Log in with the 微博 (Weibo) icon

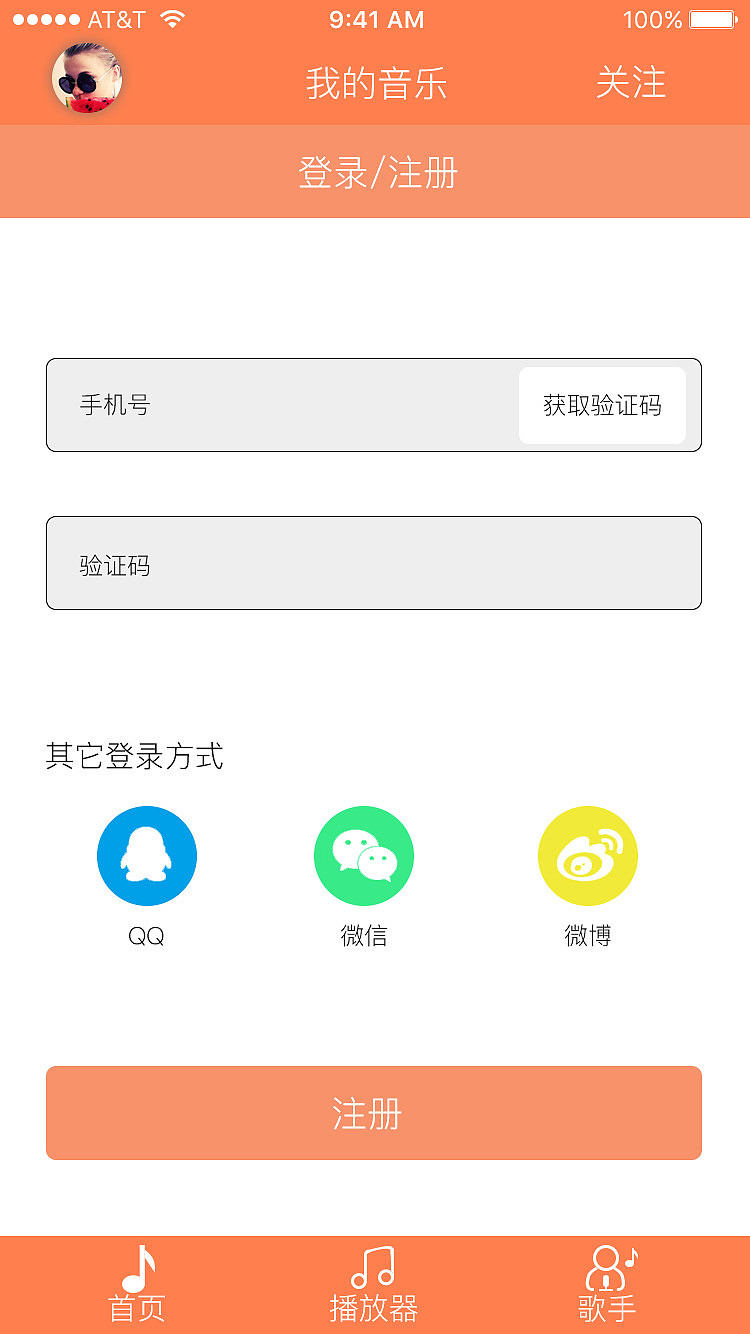[x=588, y=856]
